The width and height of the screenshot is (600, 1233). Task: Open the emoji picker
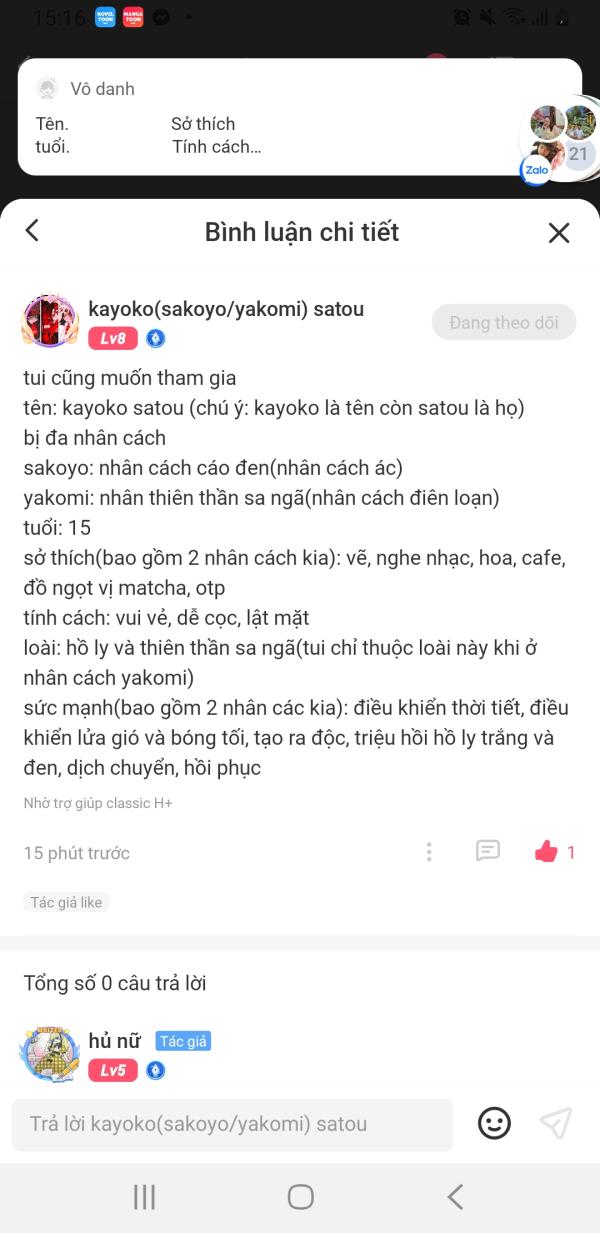tap(494, 1124)
